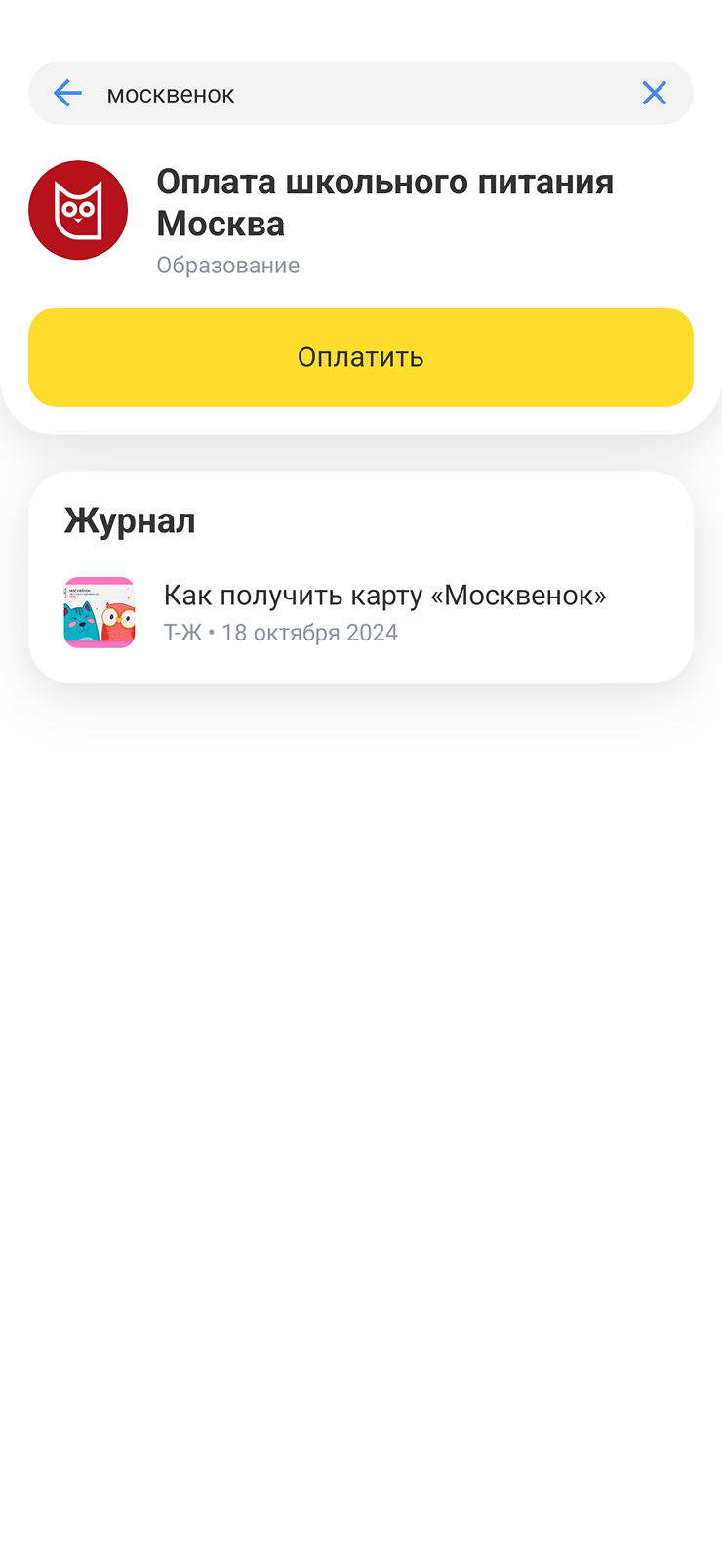Open Оплата школьного питания Москва provider

(x=384, y=203)
